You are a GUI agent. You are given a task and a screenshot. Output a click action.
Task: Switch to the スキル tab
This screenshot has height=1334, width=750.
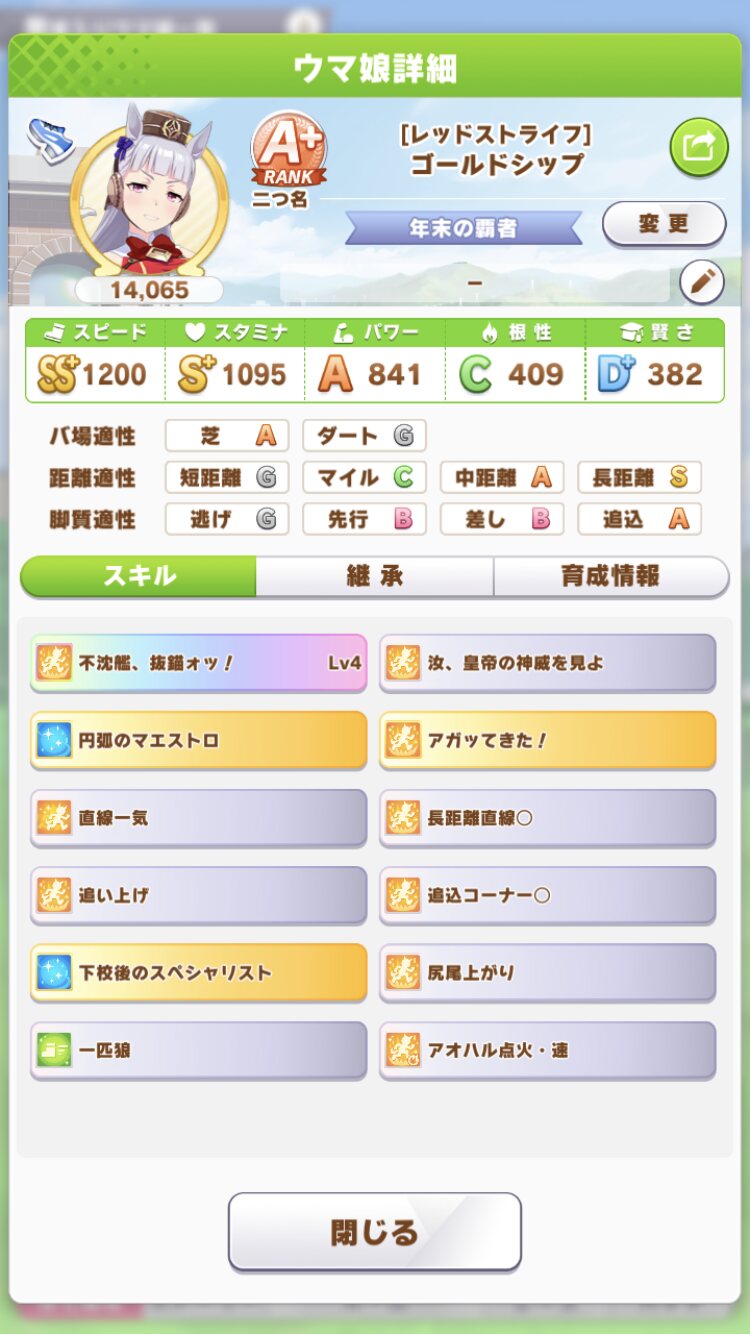[139, 576]
